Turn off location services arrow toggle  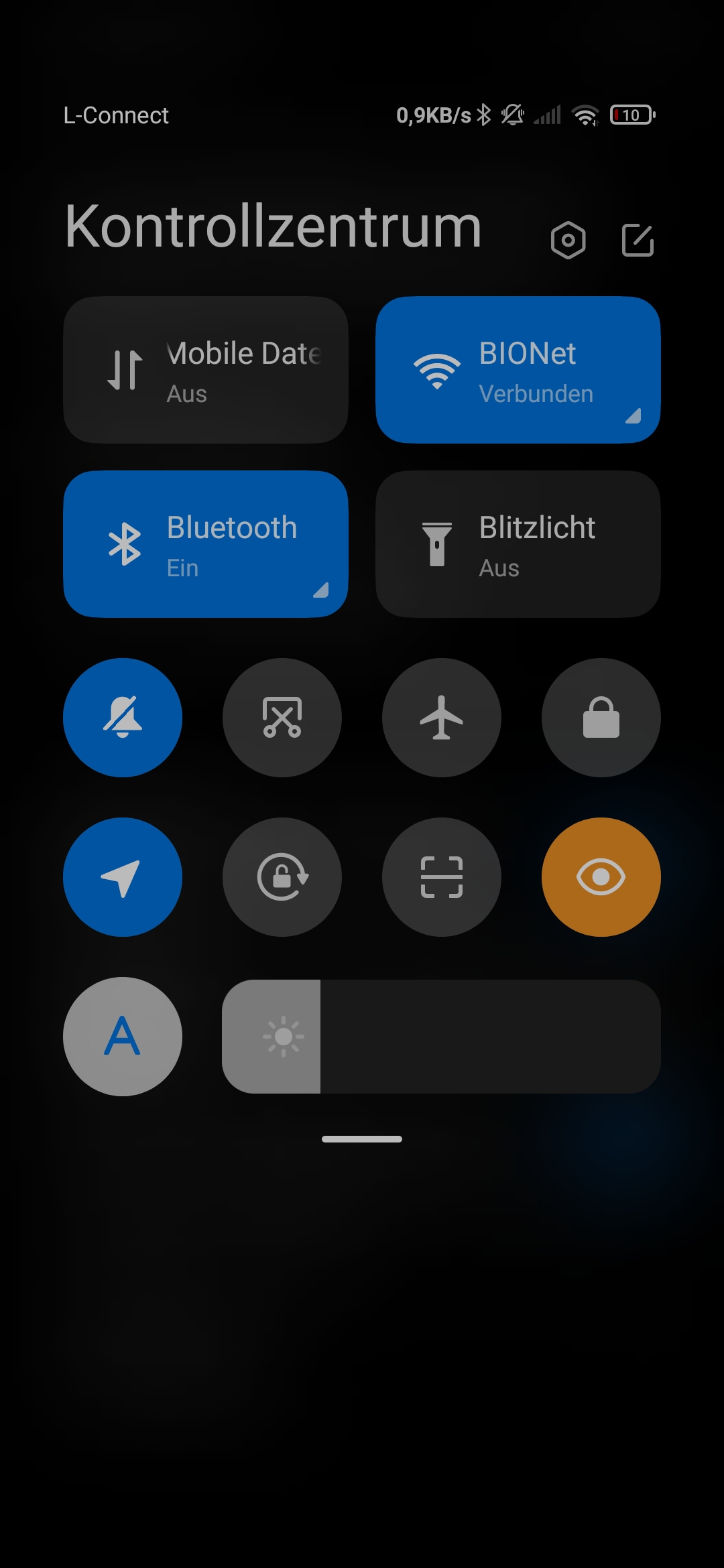pyautogui.click(x=123, y=877)
